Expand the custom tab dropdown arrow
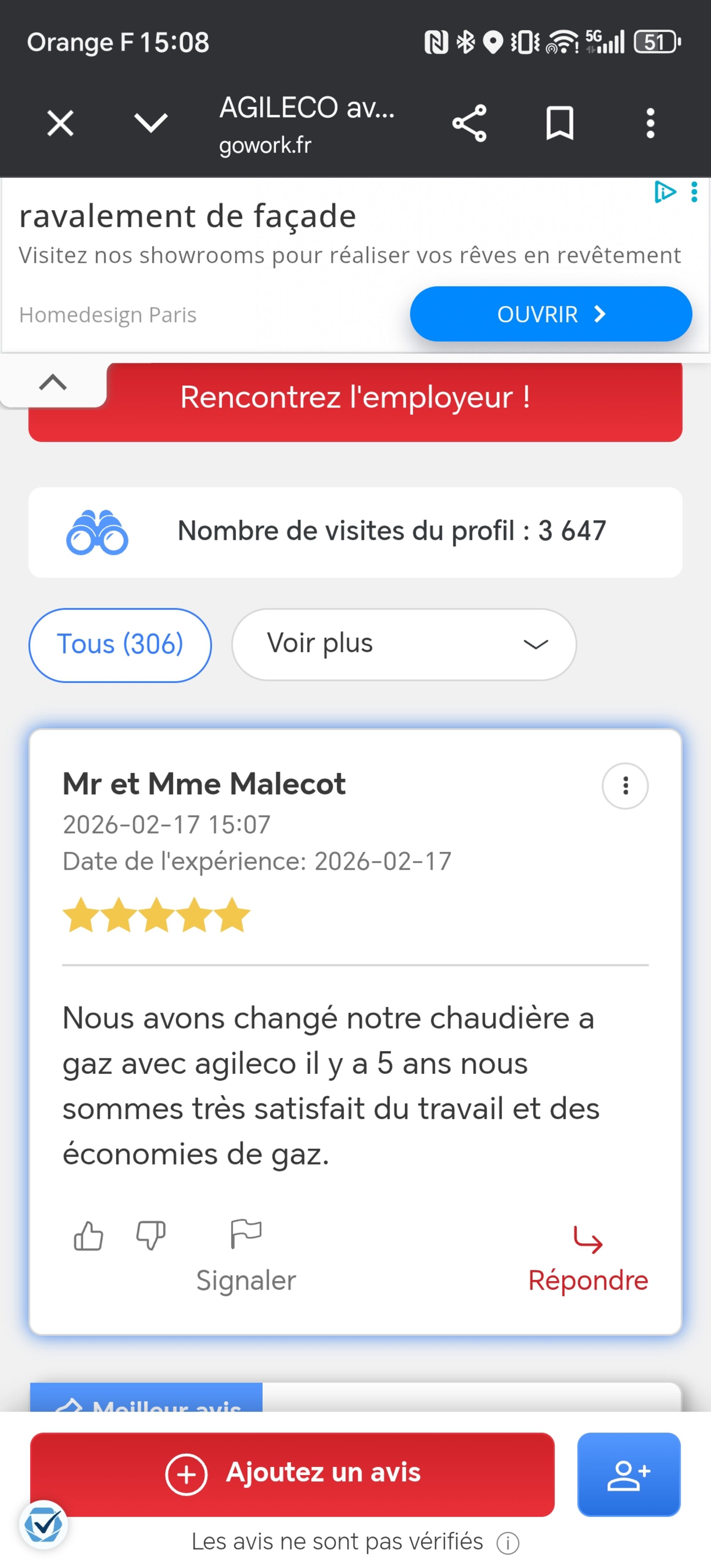The height and width of the screenshot is (1568, 711). coord(150,124)
